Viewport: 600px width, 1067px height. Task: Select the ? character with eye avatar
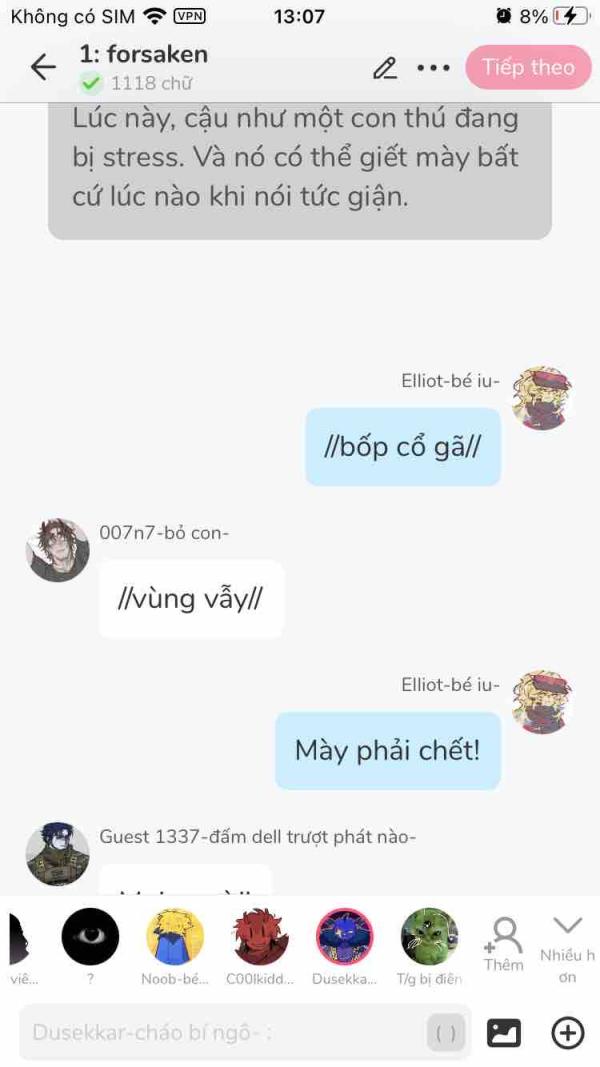pos(90,938)
